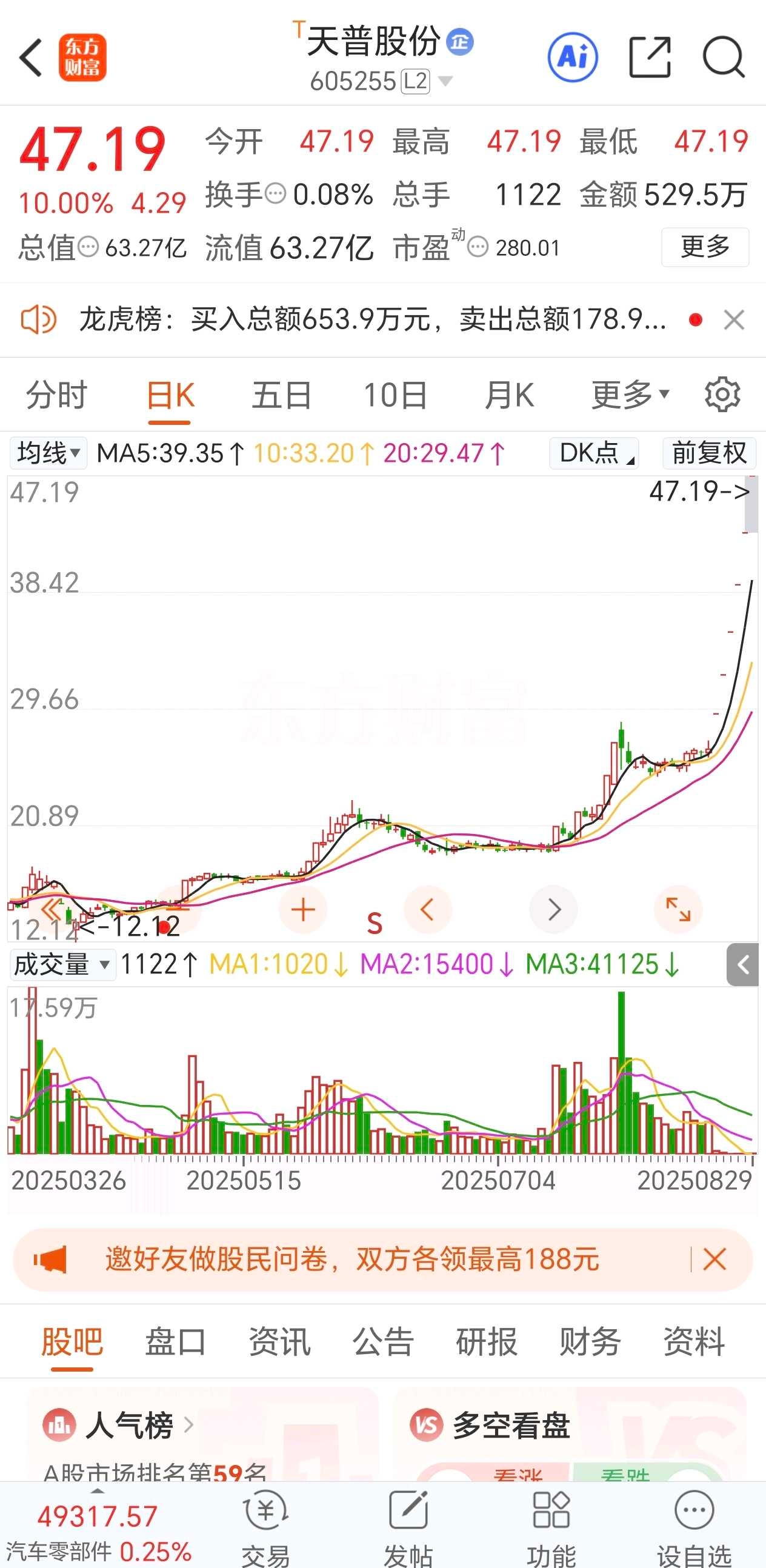Go back using the top-left arrow
The image size is (766, 1568).
coord(32,58)
